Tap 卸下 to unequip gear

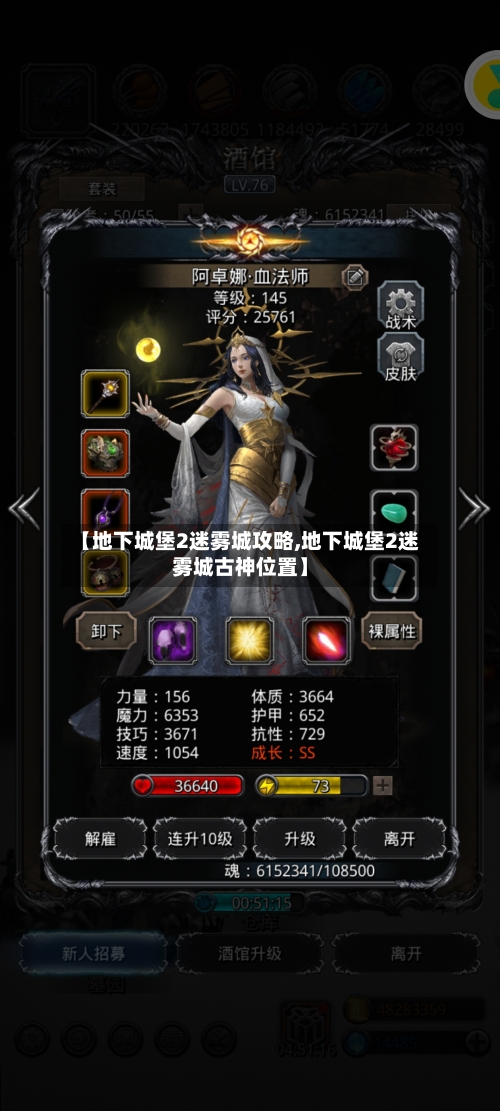coord(106,631)
